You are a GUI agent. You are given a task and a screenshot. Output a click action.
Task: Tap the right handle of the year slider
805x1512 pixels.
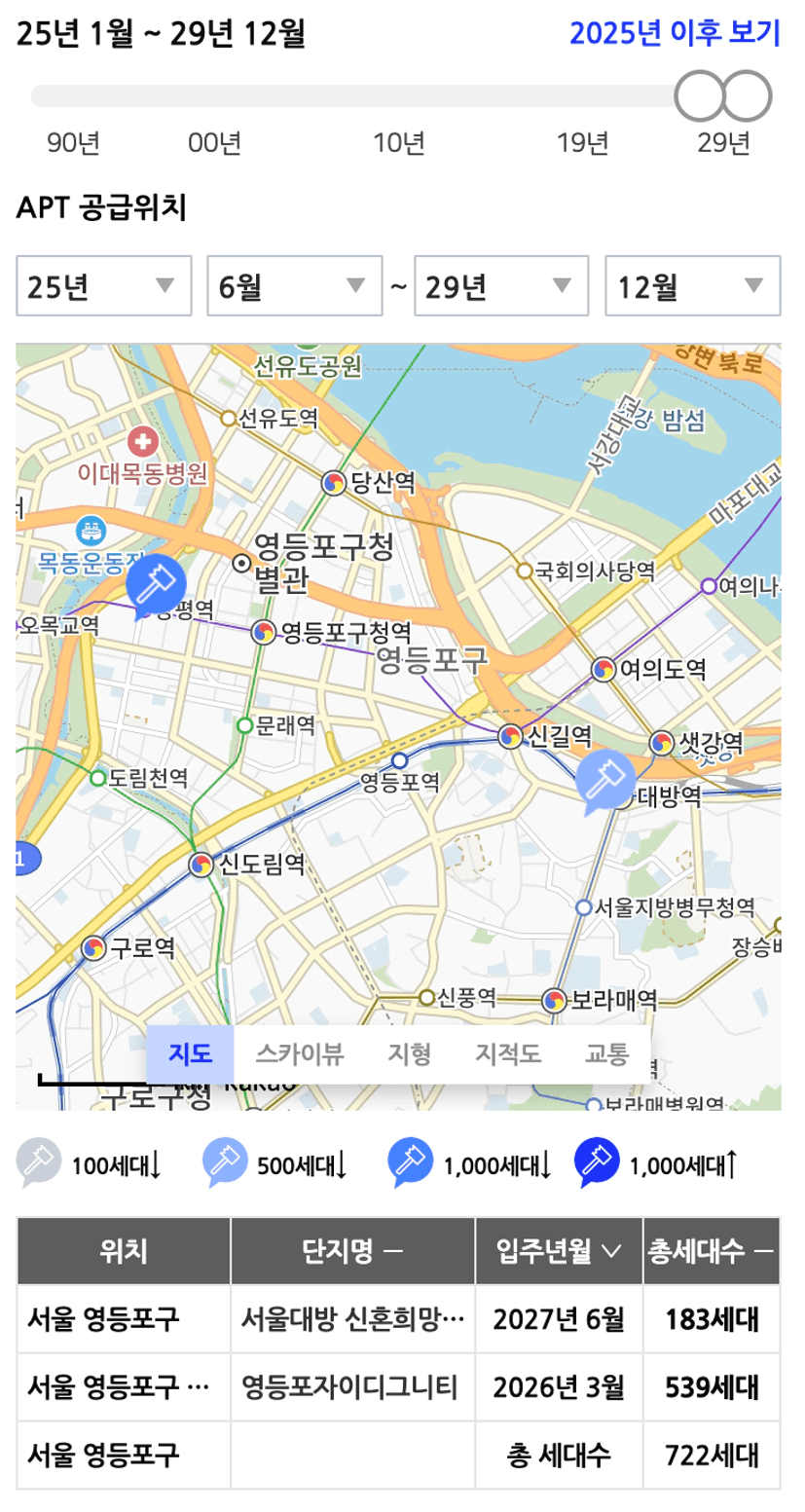click(748, 95)
